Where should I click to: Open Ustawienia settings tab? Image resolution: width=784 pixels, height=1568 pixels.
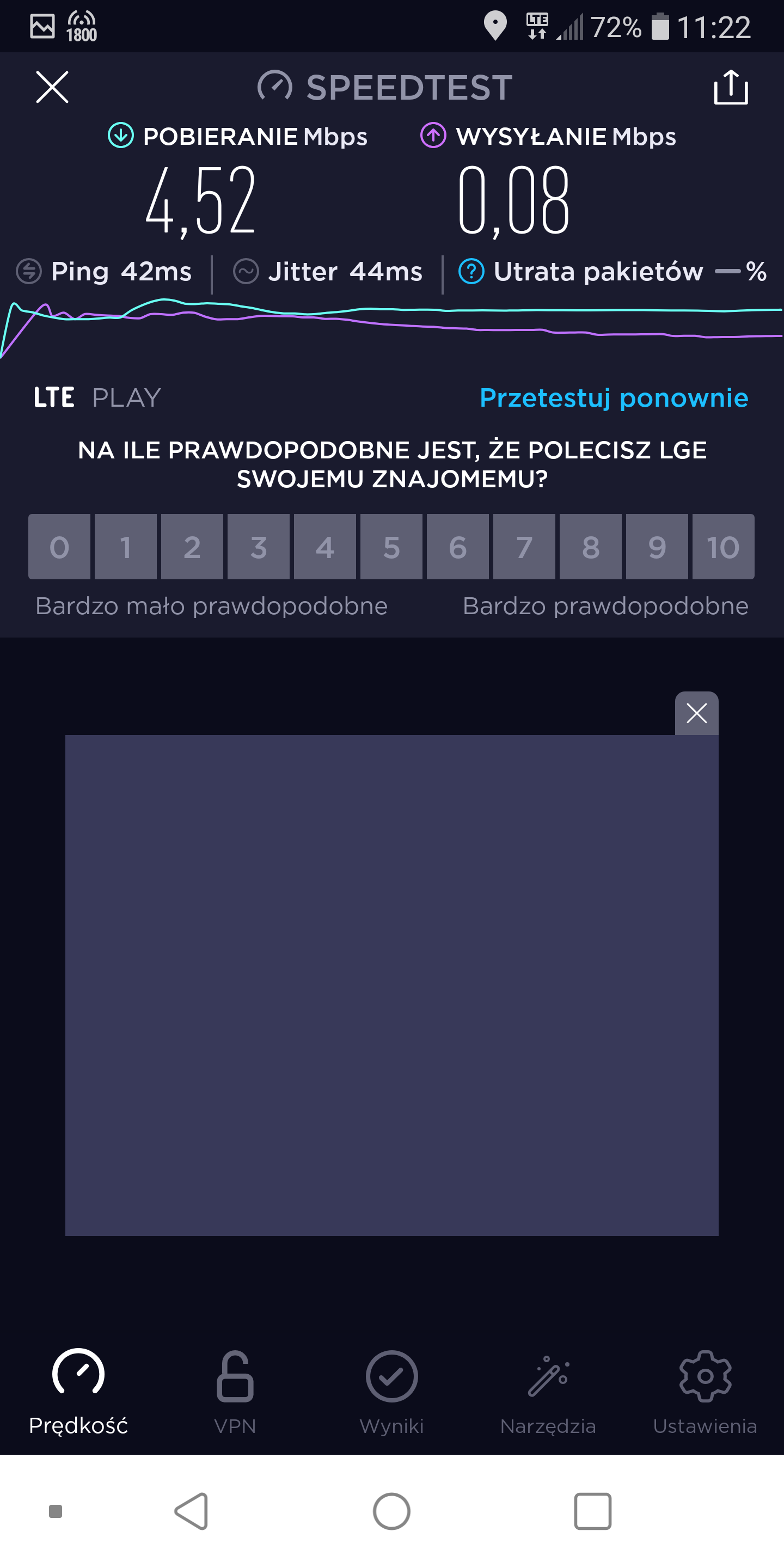(x=705, y=1393)
